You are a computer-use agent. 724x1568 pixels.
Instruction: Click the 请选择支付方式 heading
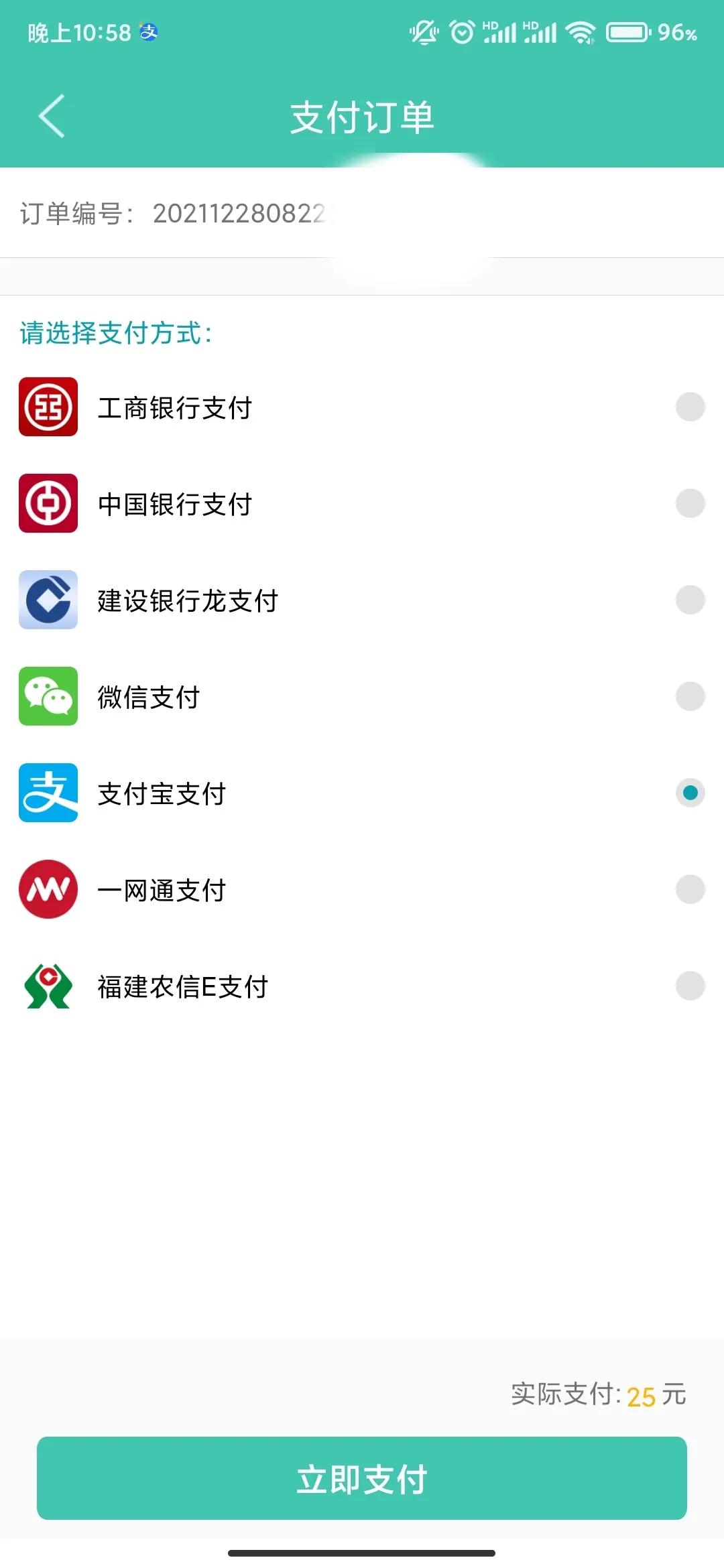pos(115,333)
